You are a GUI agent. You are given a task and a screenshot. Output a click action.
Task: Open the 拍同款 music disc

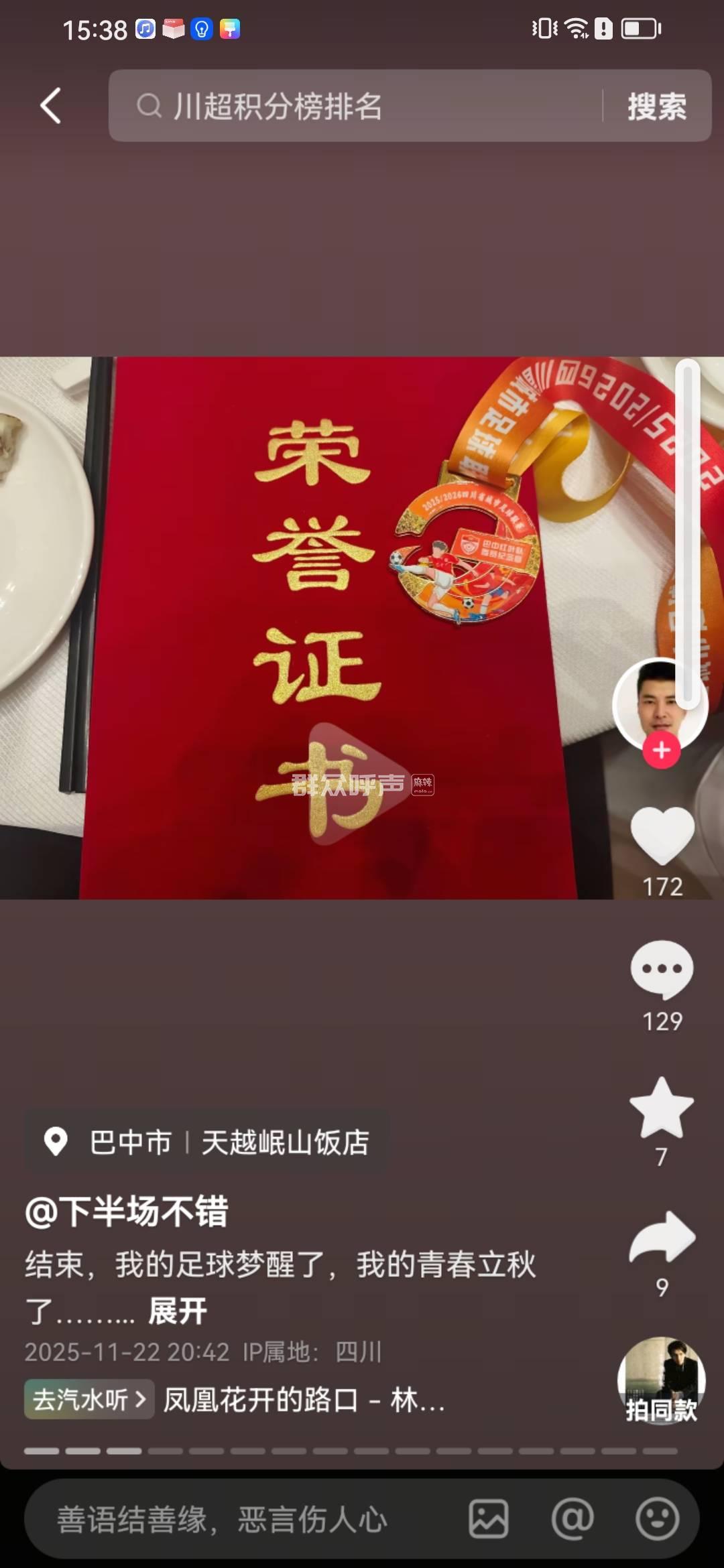click(x=662, y=1379)
